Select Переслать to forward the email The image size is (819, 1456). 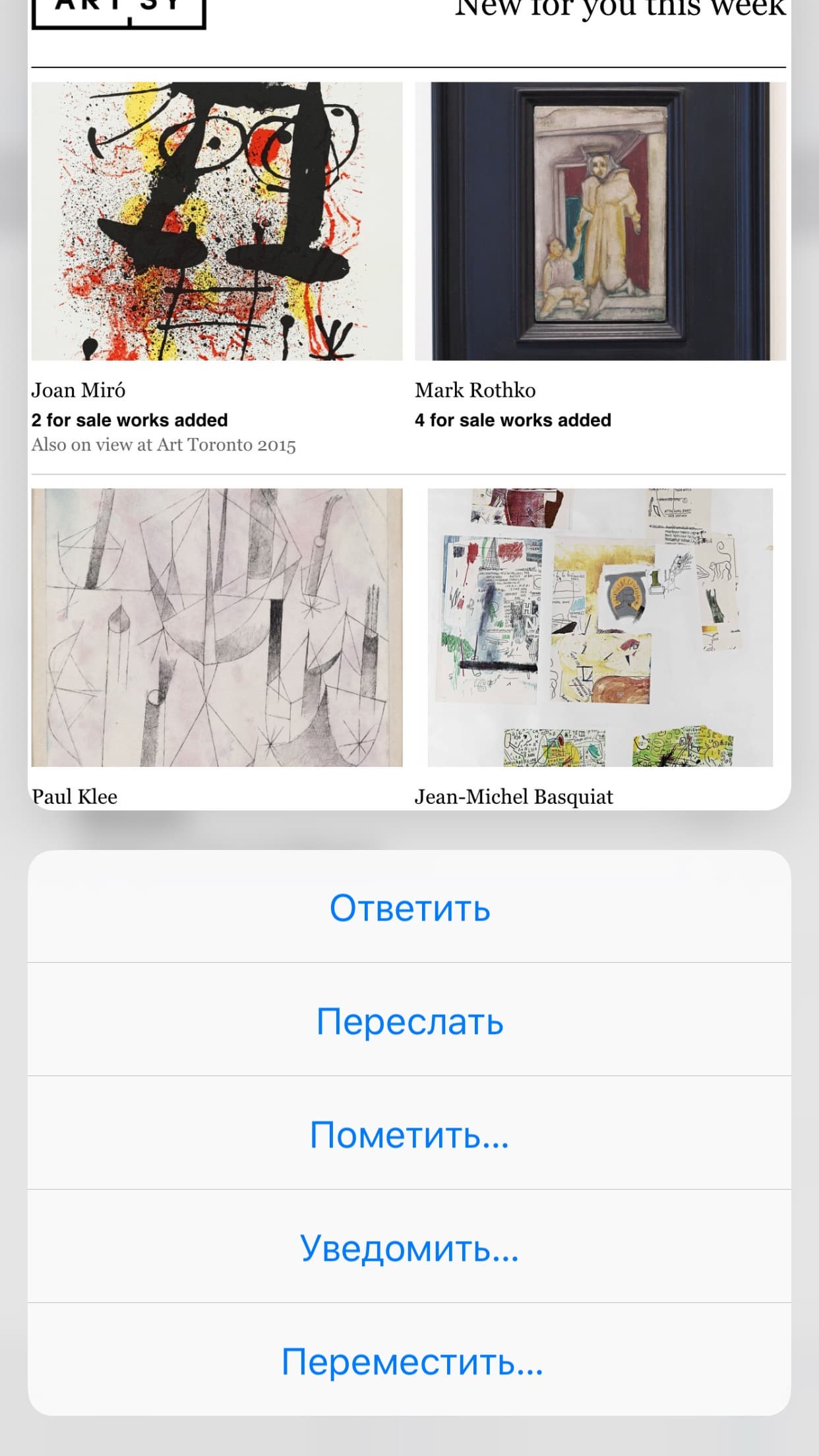(409, 1021)
